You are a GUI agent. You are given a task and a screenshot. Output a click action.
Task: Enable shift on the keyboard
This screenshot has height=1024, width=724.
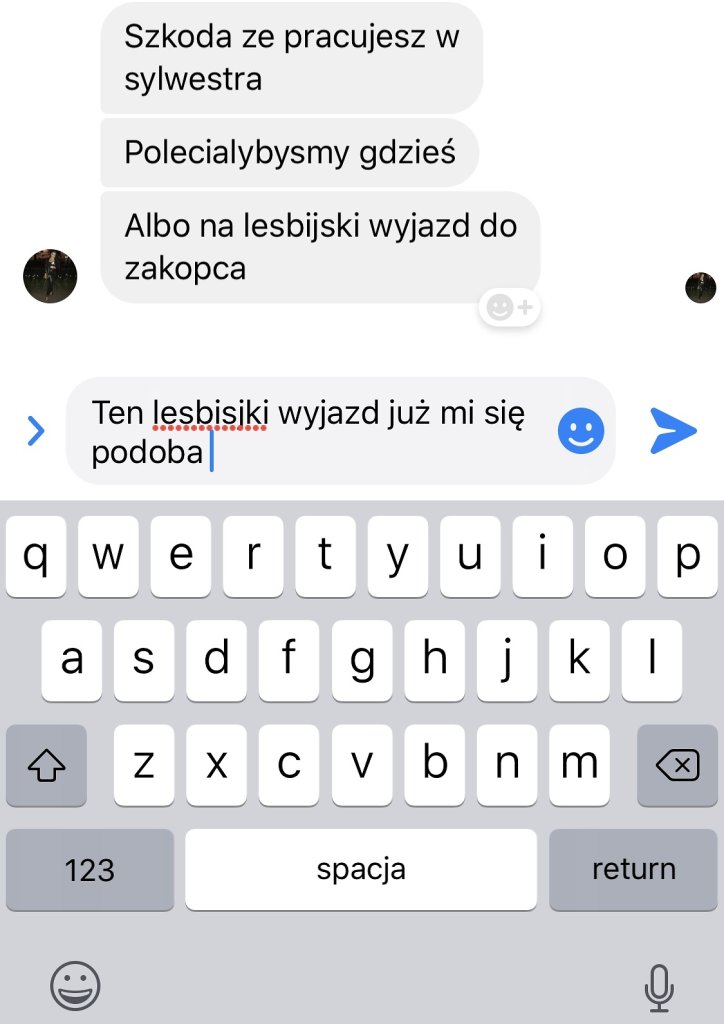coord(46,766)
